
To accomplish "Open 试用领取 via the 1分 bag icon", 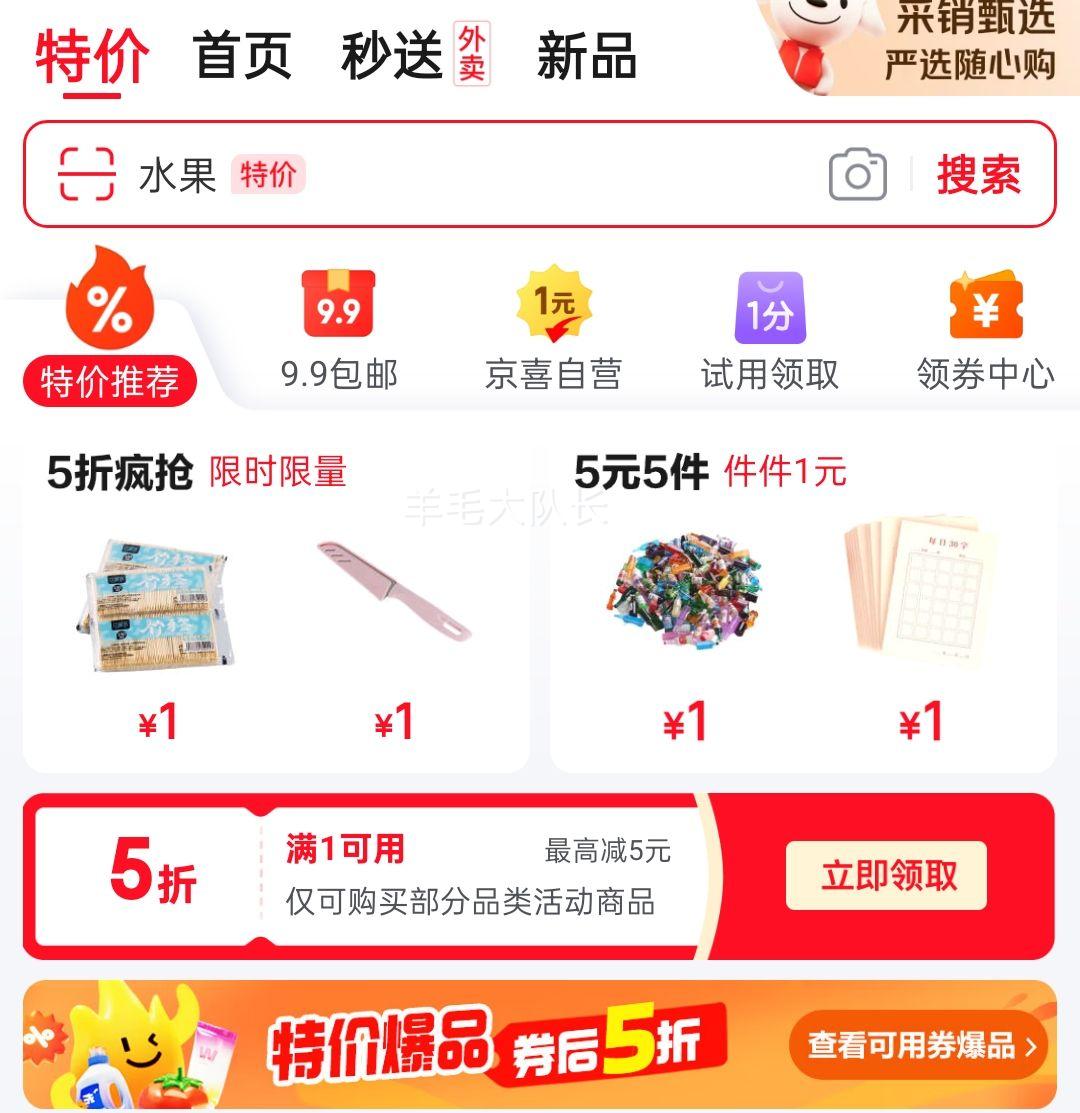I will pyautogui.click(x=770, y=308).
